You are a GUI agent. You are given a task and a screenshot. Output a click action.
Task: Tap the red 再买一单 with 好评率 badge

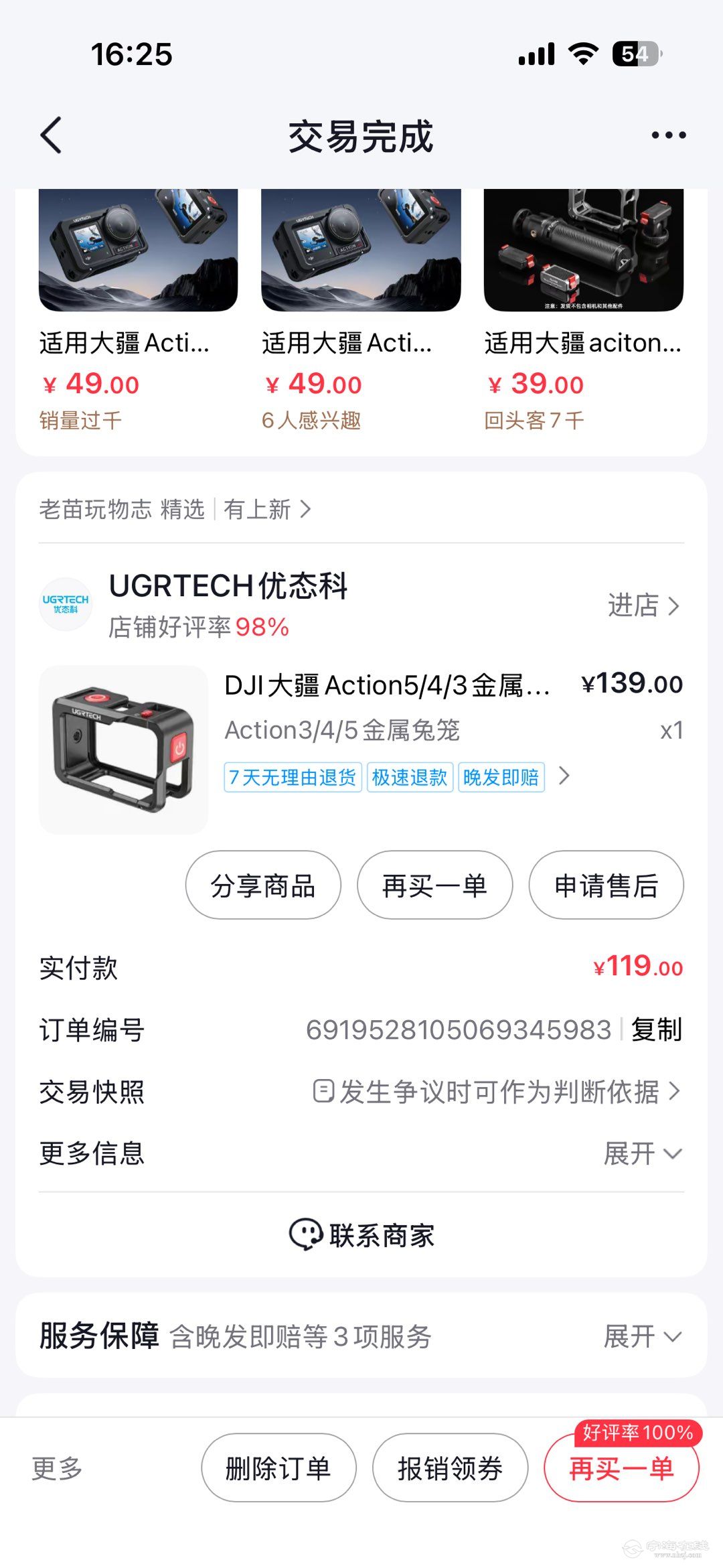coord(621,1468)
